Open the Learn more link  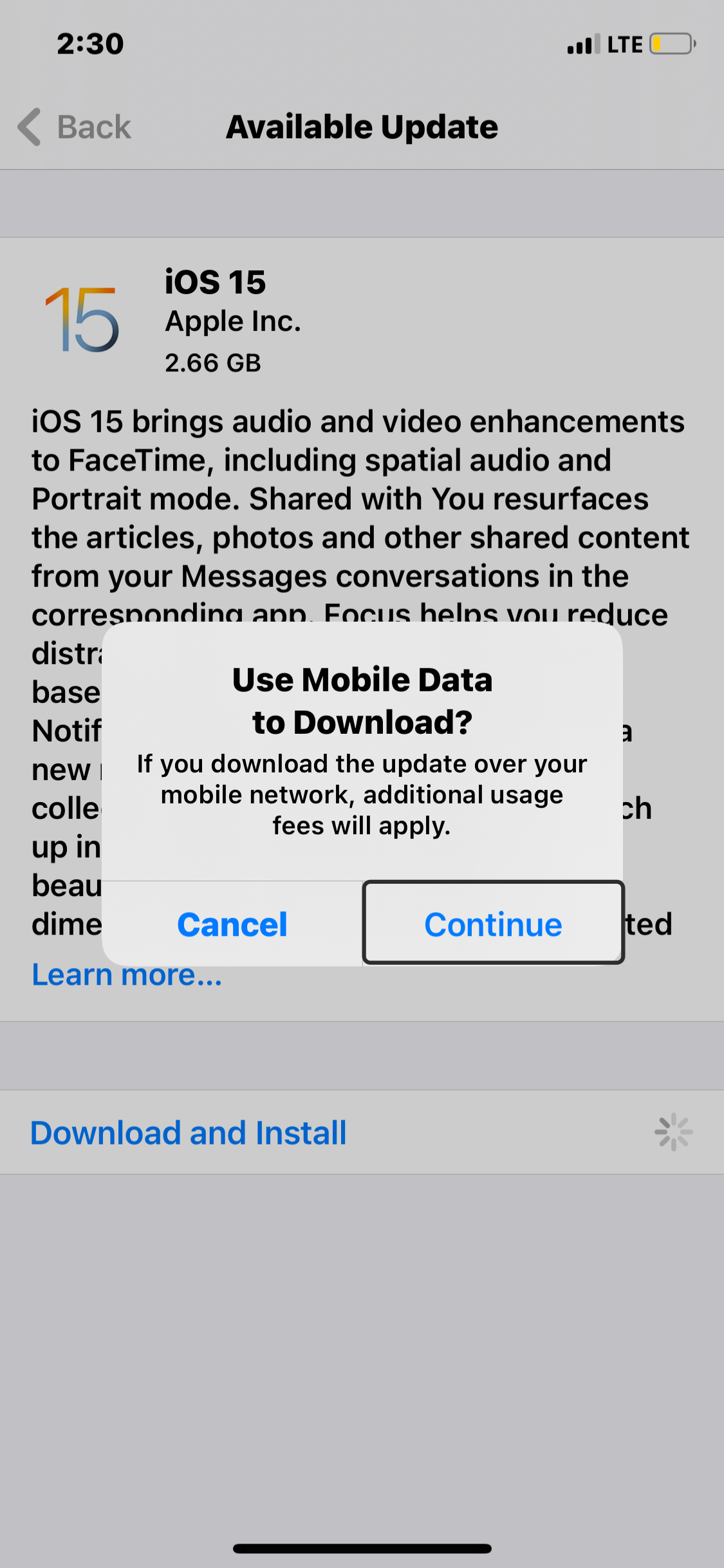127,975
